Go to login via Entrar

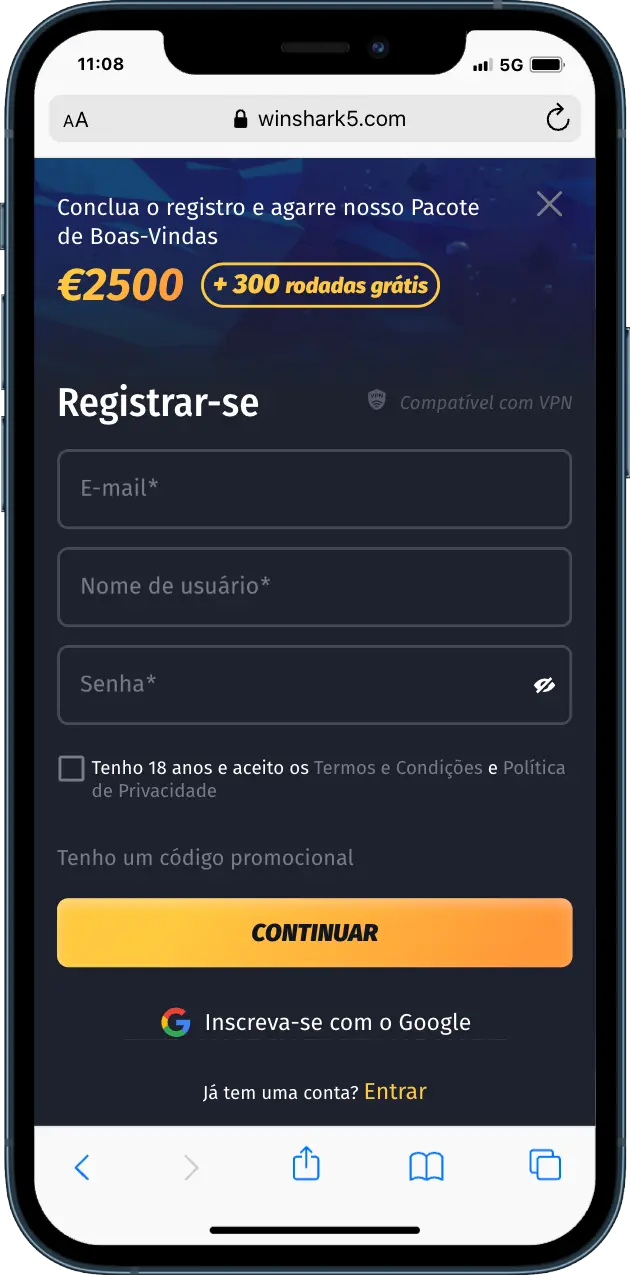(x=395, y=1091)
